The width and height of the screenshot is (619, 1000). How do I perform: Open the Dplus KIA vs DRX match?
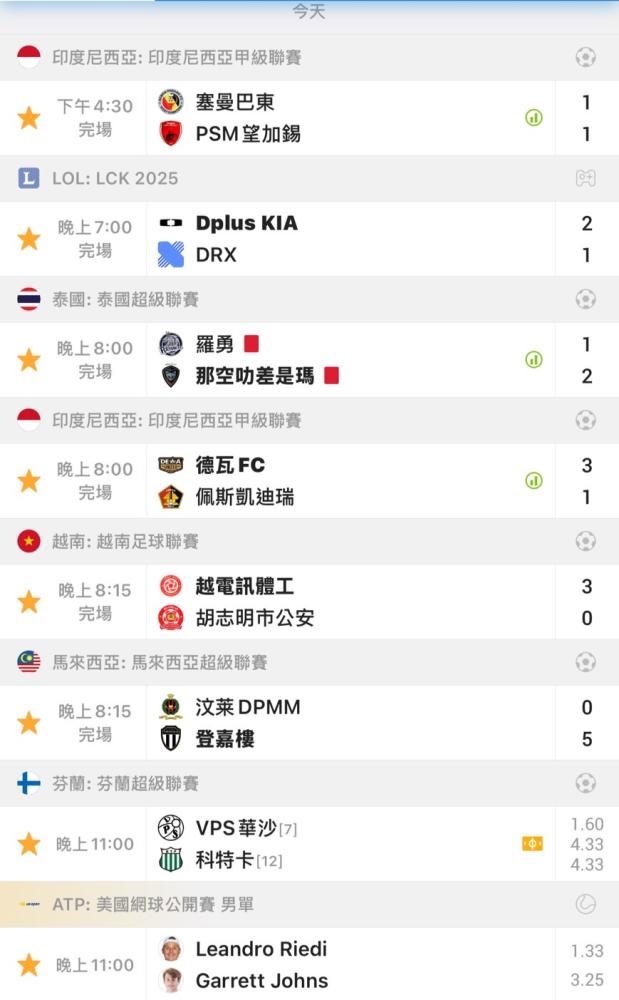tap(309, 239)
